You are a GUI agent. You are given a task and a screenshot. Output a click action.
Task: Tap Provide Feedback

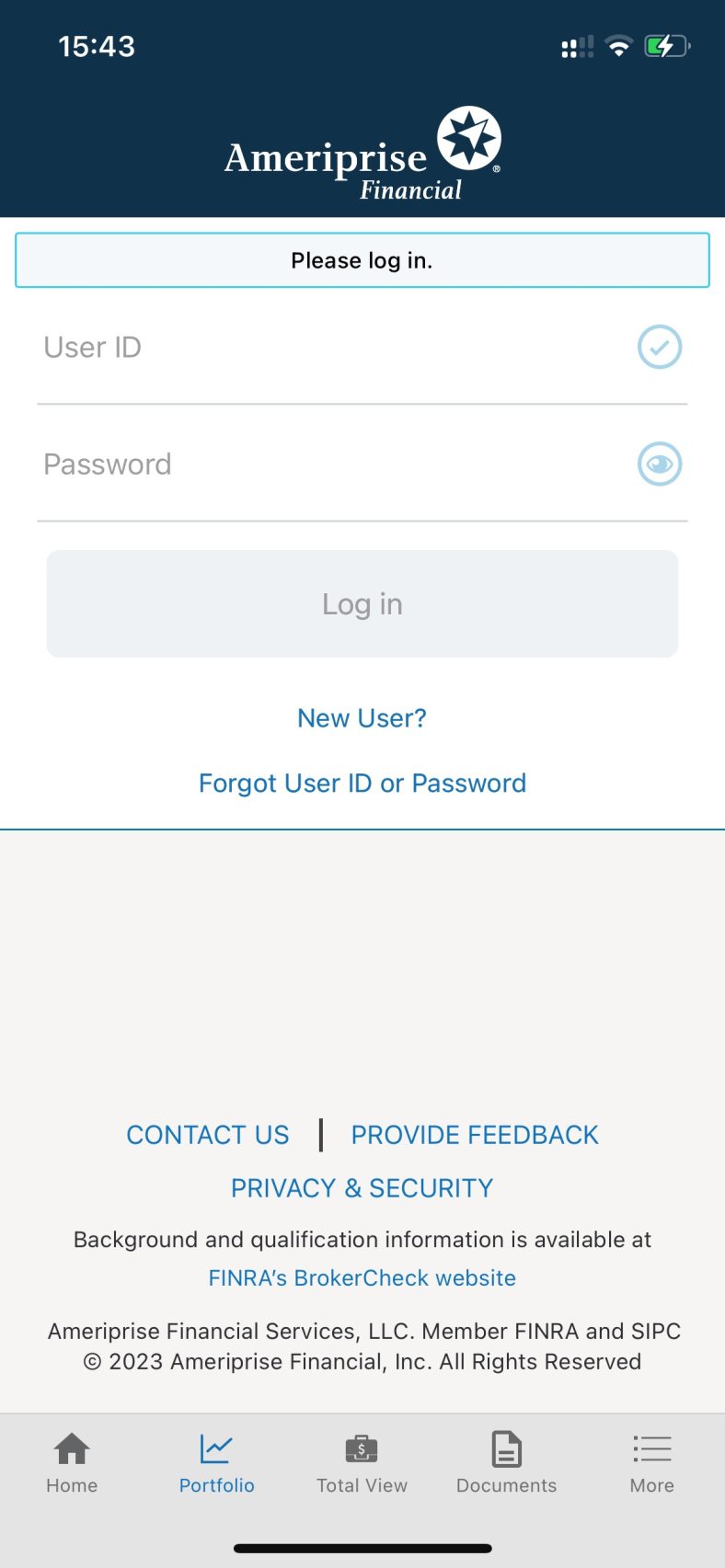(474, 1134)
